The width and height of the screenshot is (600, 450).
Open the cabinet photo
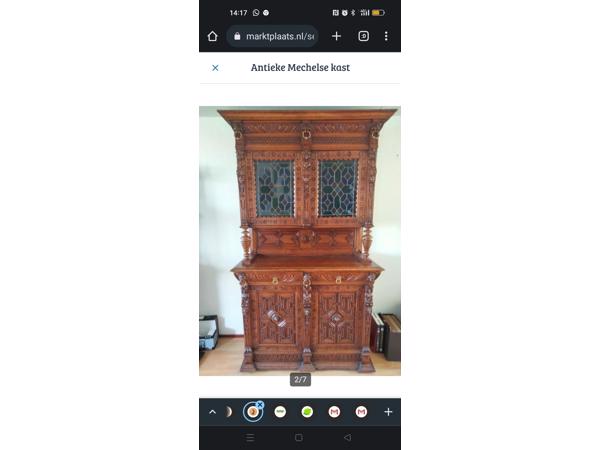pyautogui.click(x=300, y=240)
